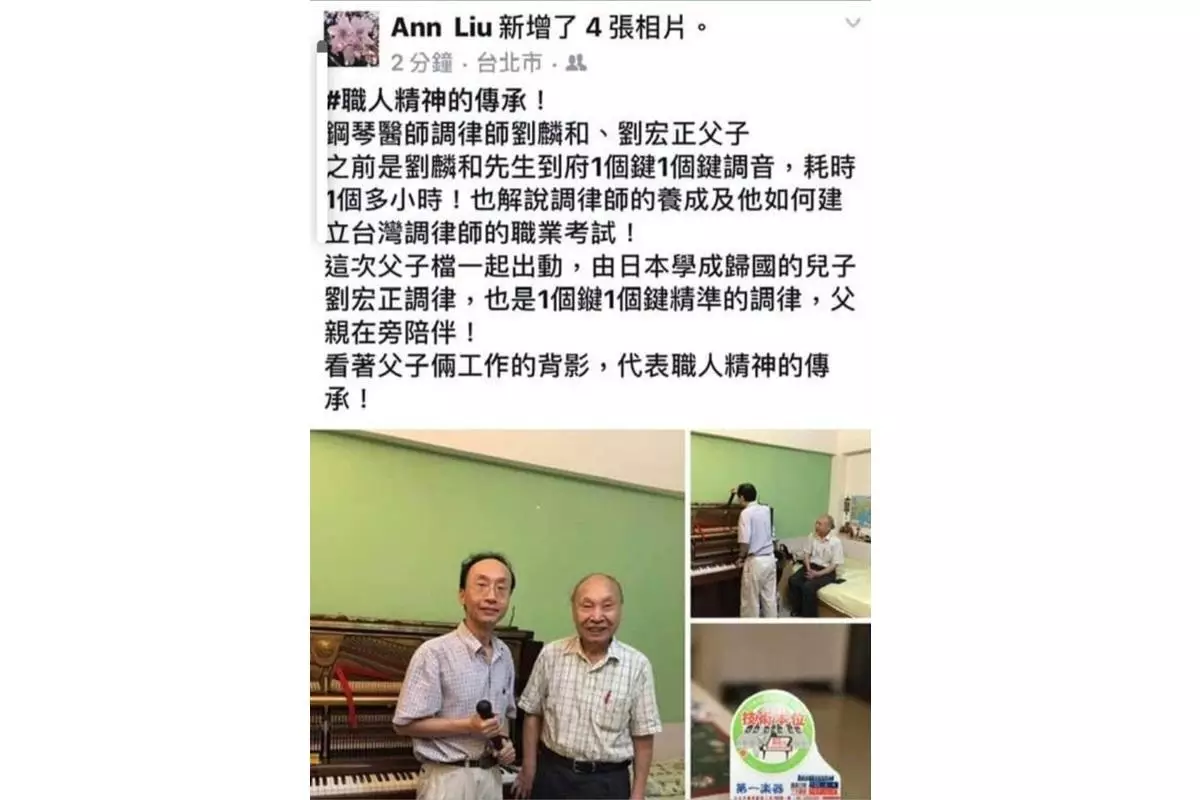Open Ann Liu's profile picture
1200x800 pixels.
click(x=352, y=39)
